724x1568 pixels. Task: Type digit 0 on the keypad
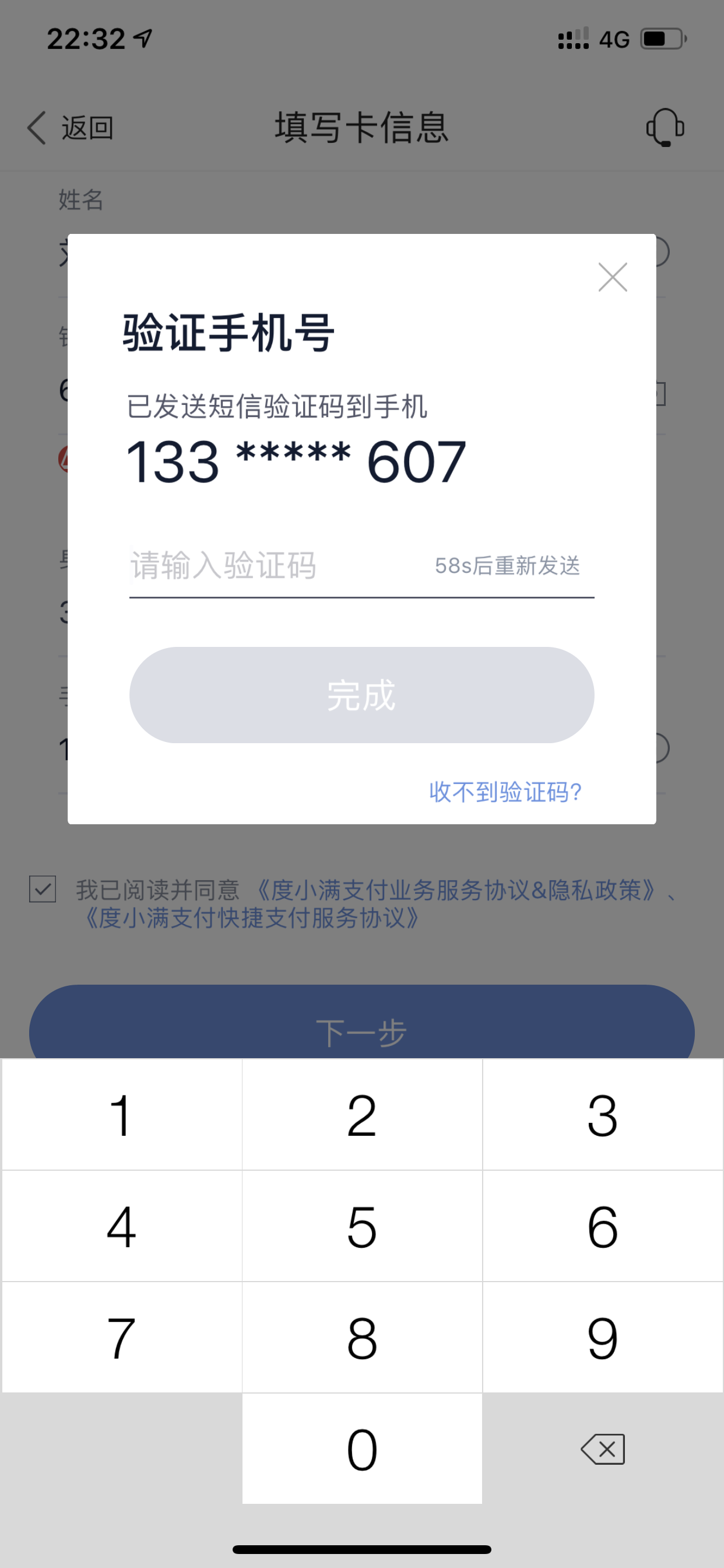click(x=362, y=1448)
